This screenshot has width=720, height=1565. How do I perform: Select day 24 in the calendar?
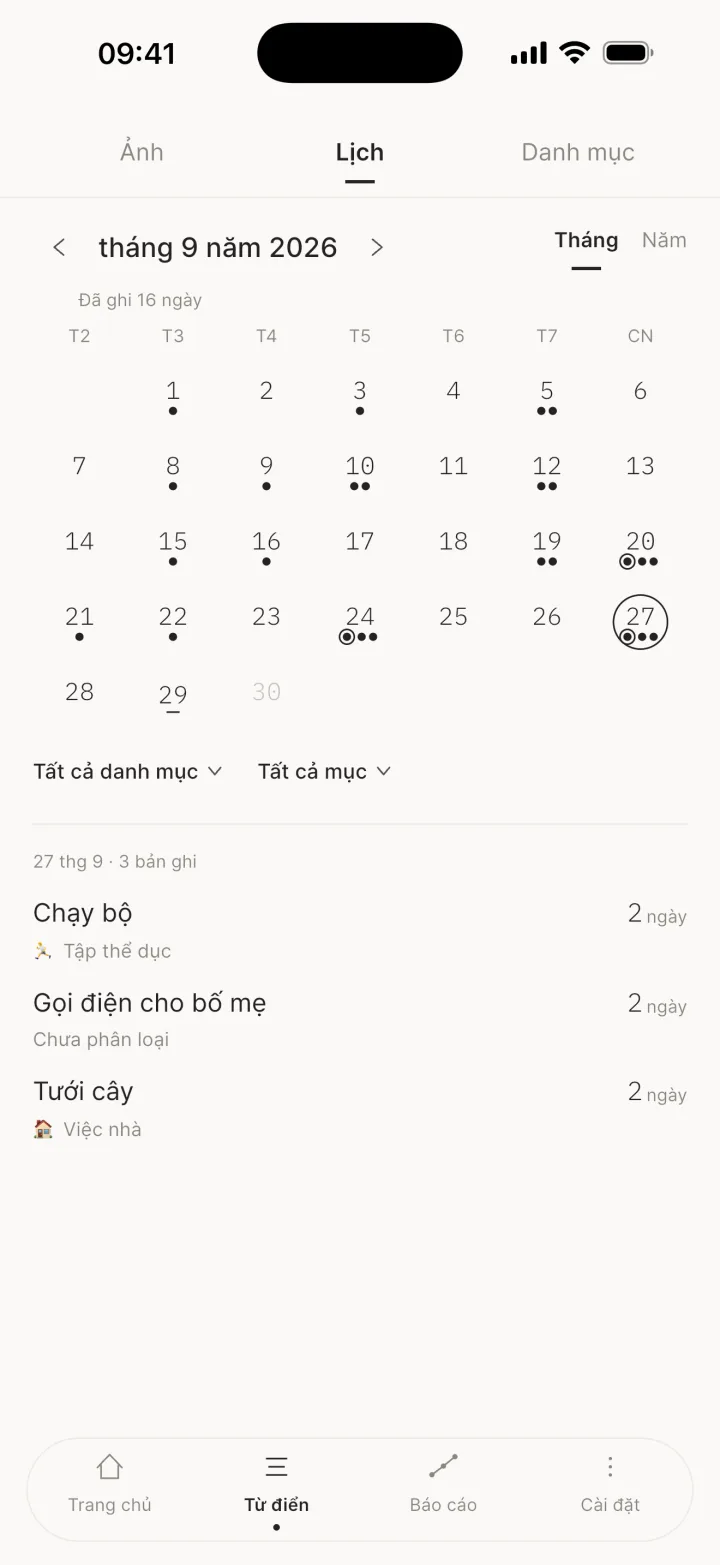360,622
